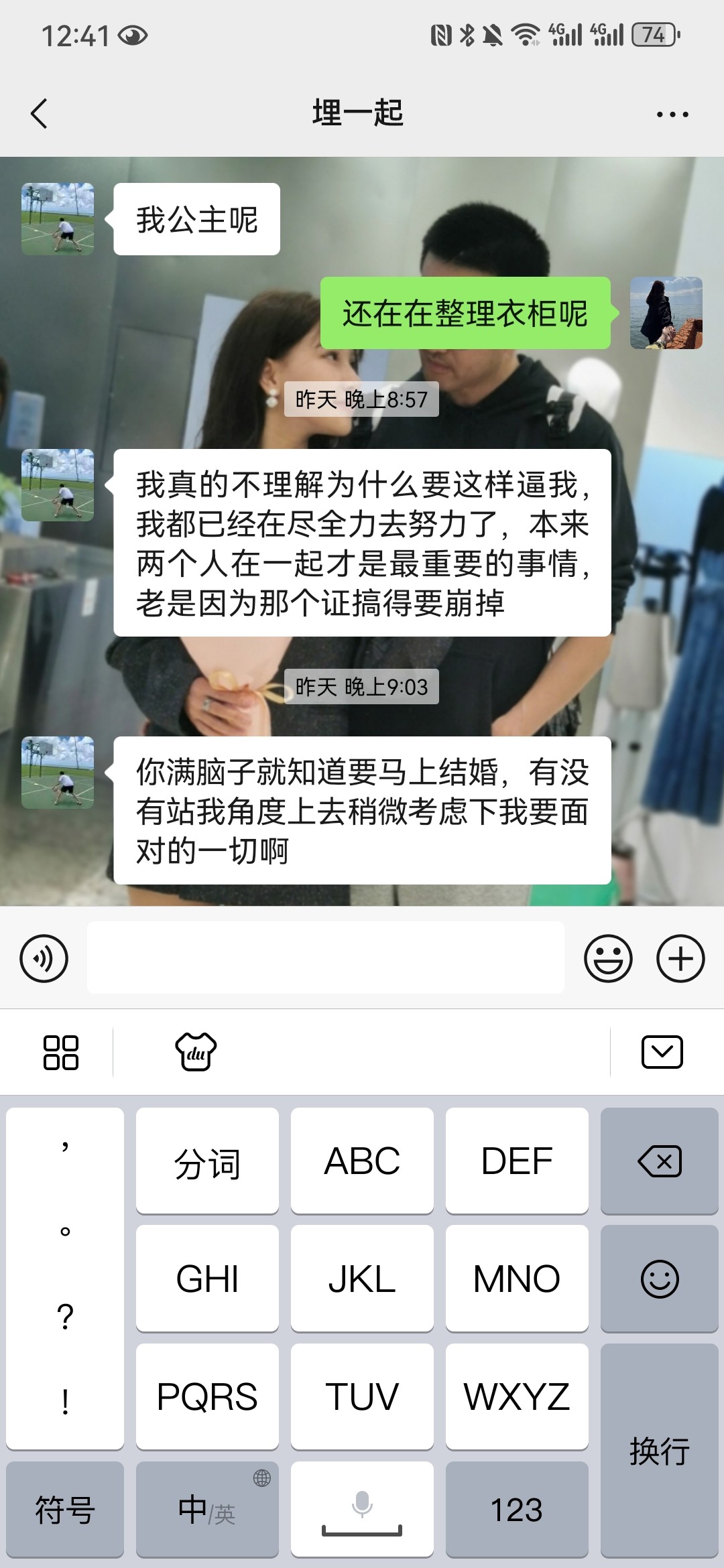Open the keyboard's four-square menu
Viewport: 724px width, 1568px height.
tap(61, 1052)
